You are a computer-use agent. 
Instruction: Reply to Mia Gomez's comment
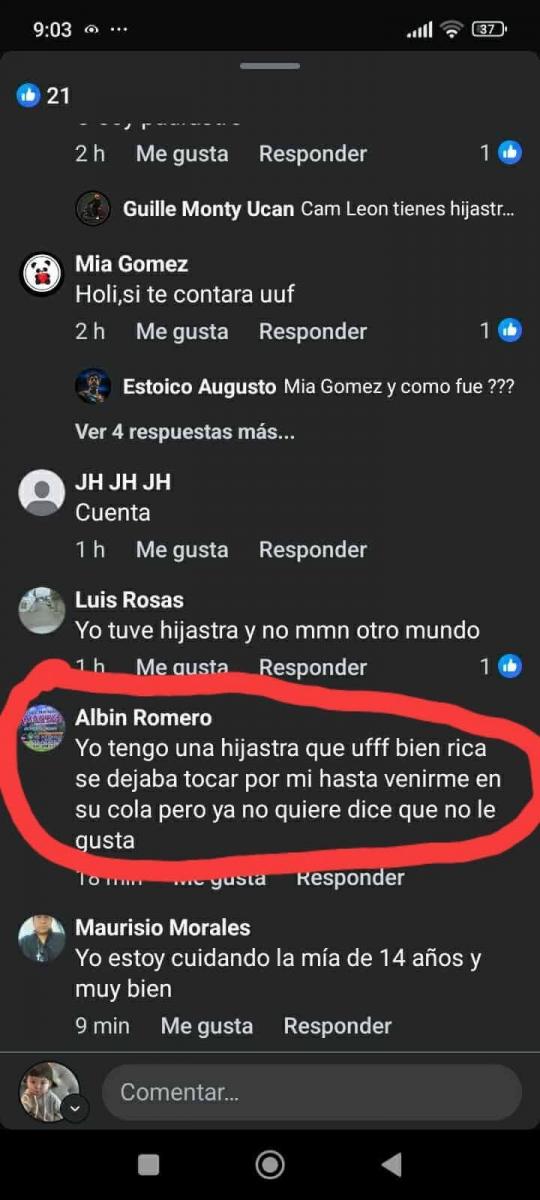click(313, 331)
